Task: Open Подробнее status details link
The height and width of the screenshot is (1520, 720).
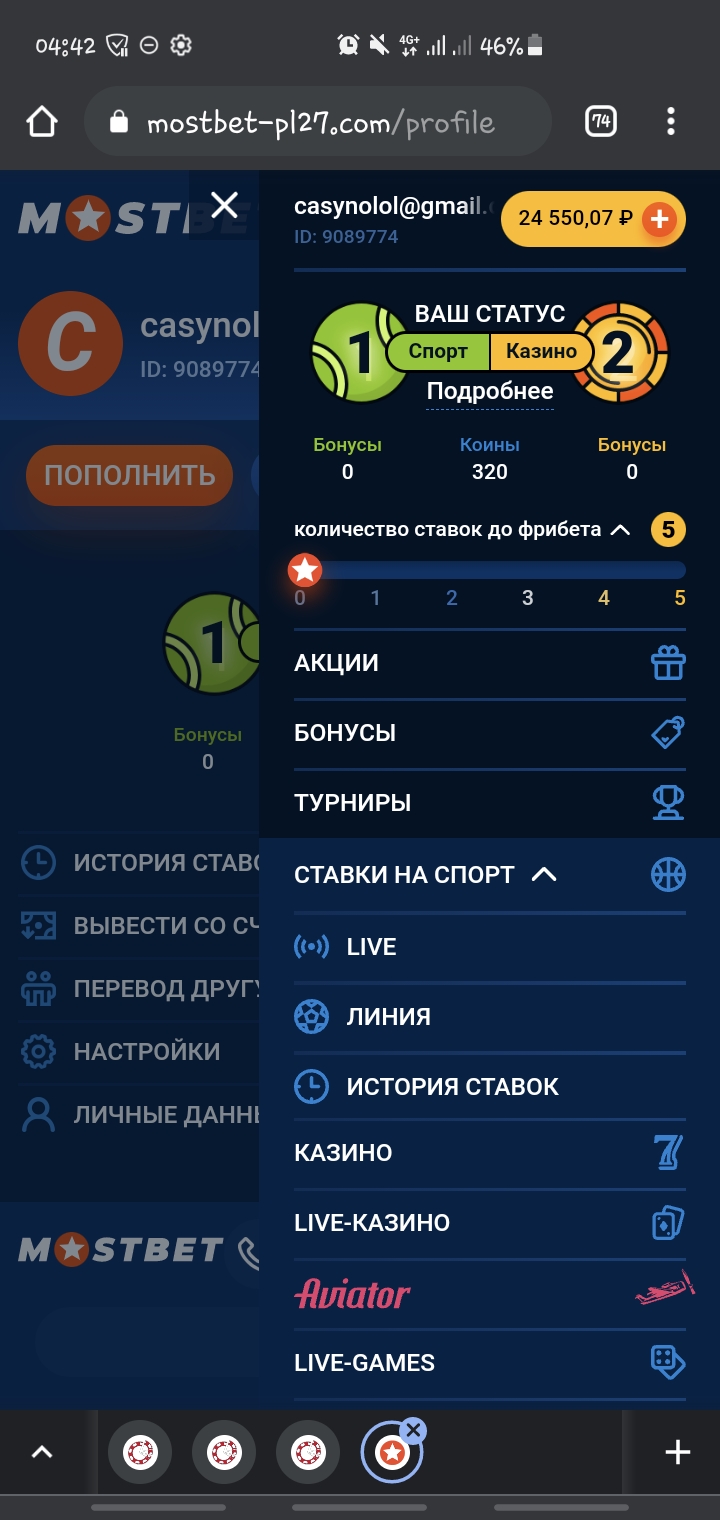Action: pyautogui.click(x=490, y=392)
